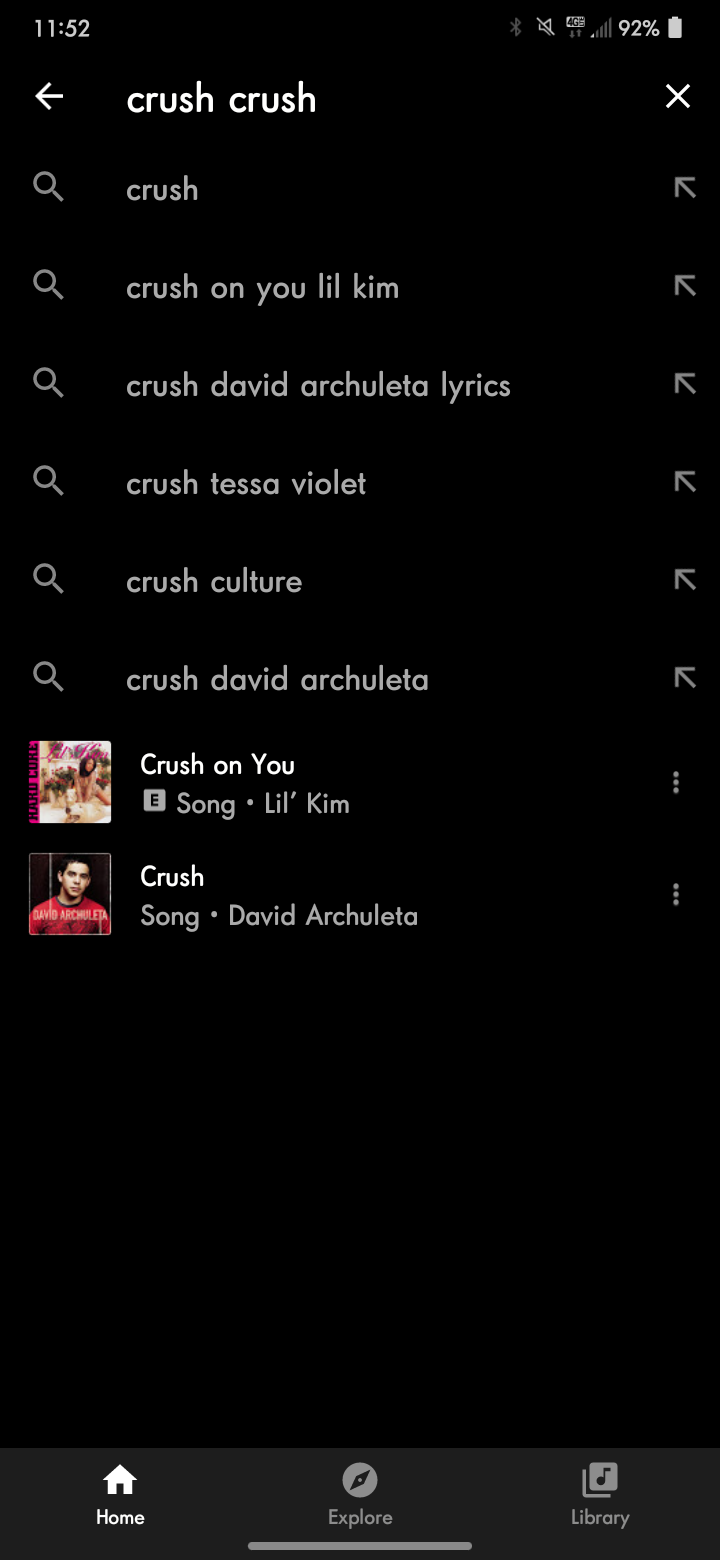
Task: Switch to the Explore tab
Action: tap(360, 1494)
